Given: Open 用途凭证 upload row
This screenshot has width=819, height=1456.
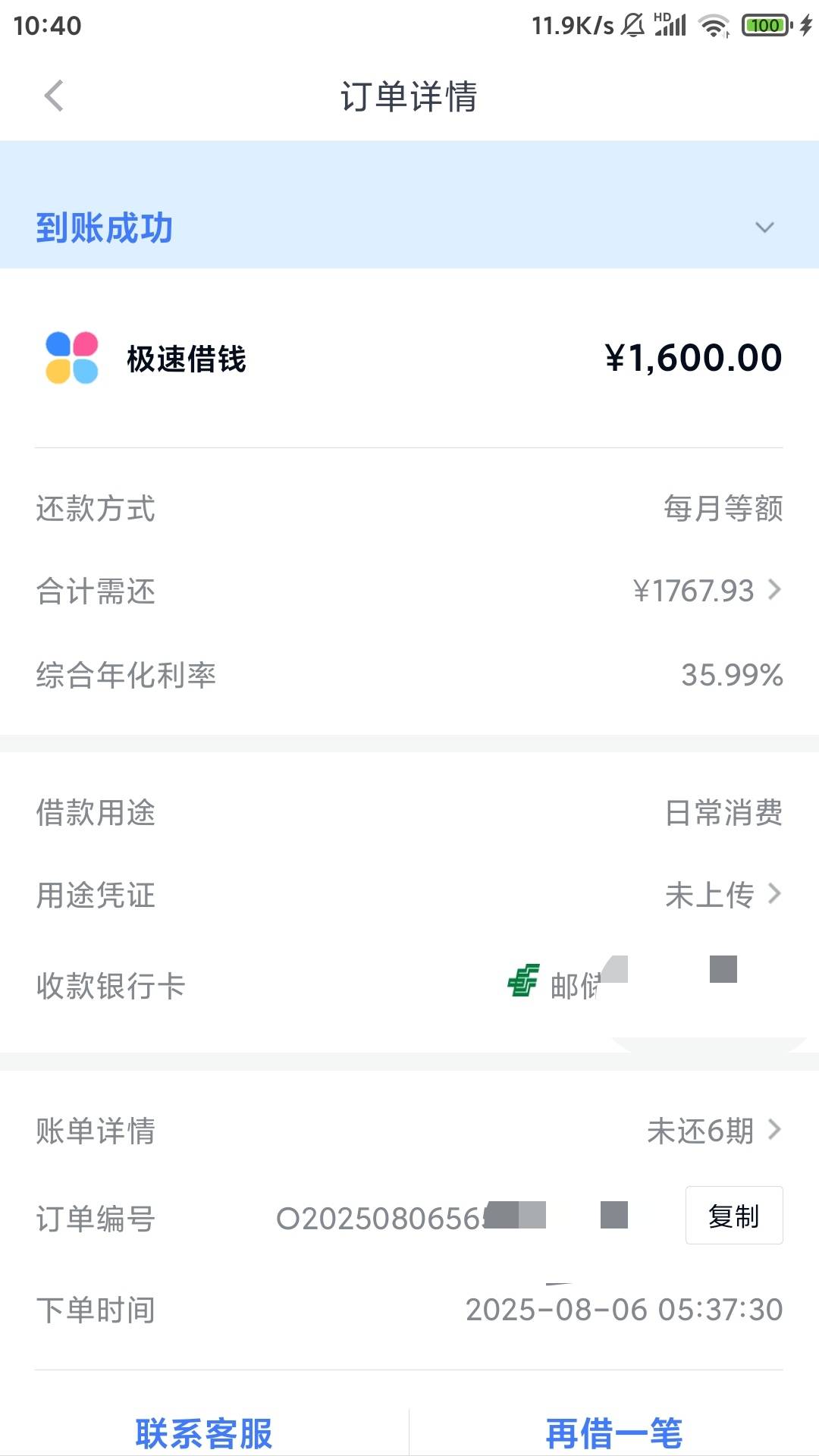Looking at the screenshot, I should pos(409,895).
